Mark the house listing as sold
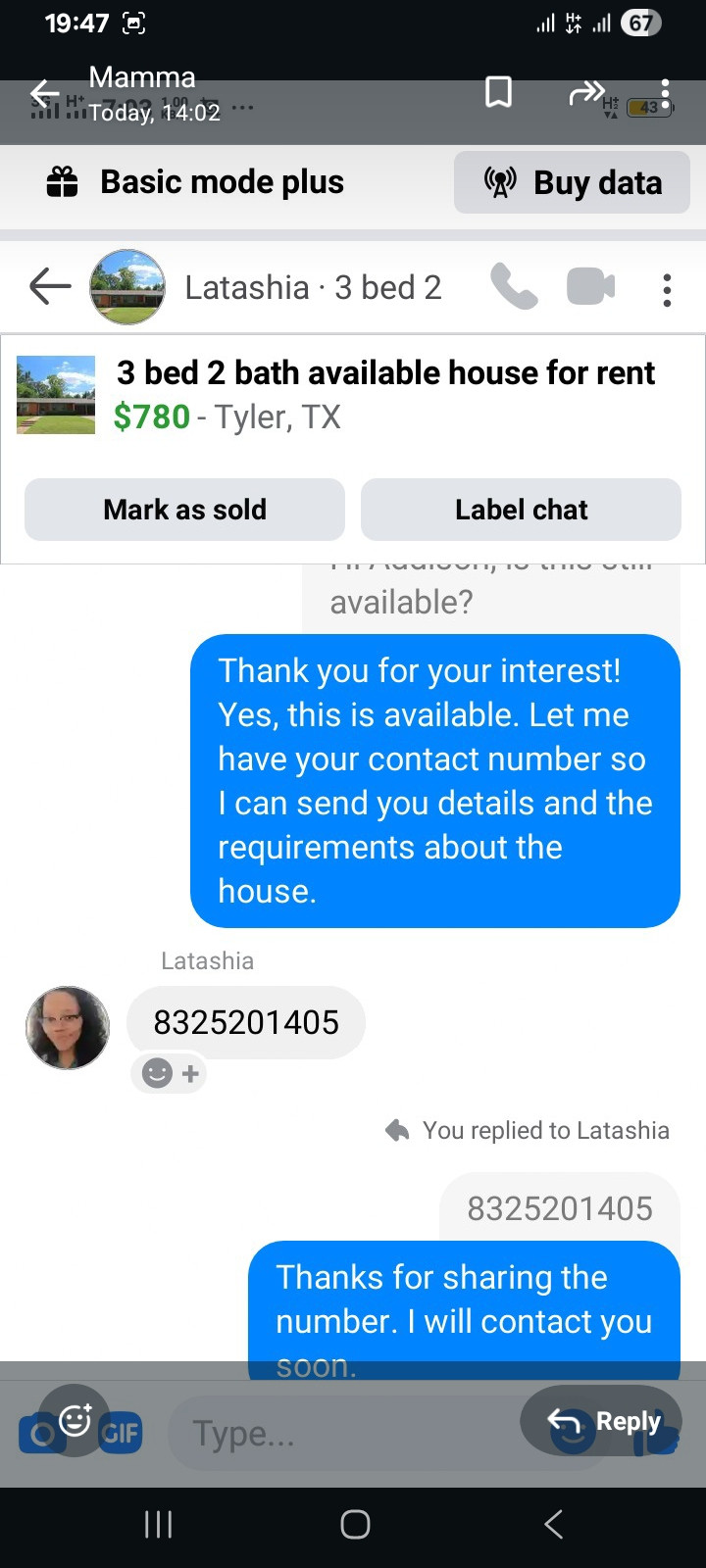This screenshot has width=706, height=1568. 184,510
